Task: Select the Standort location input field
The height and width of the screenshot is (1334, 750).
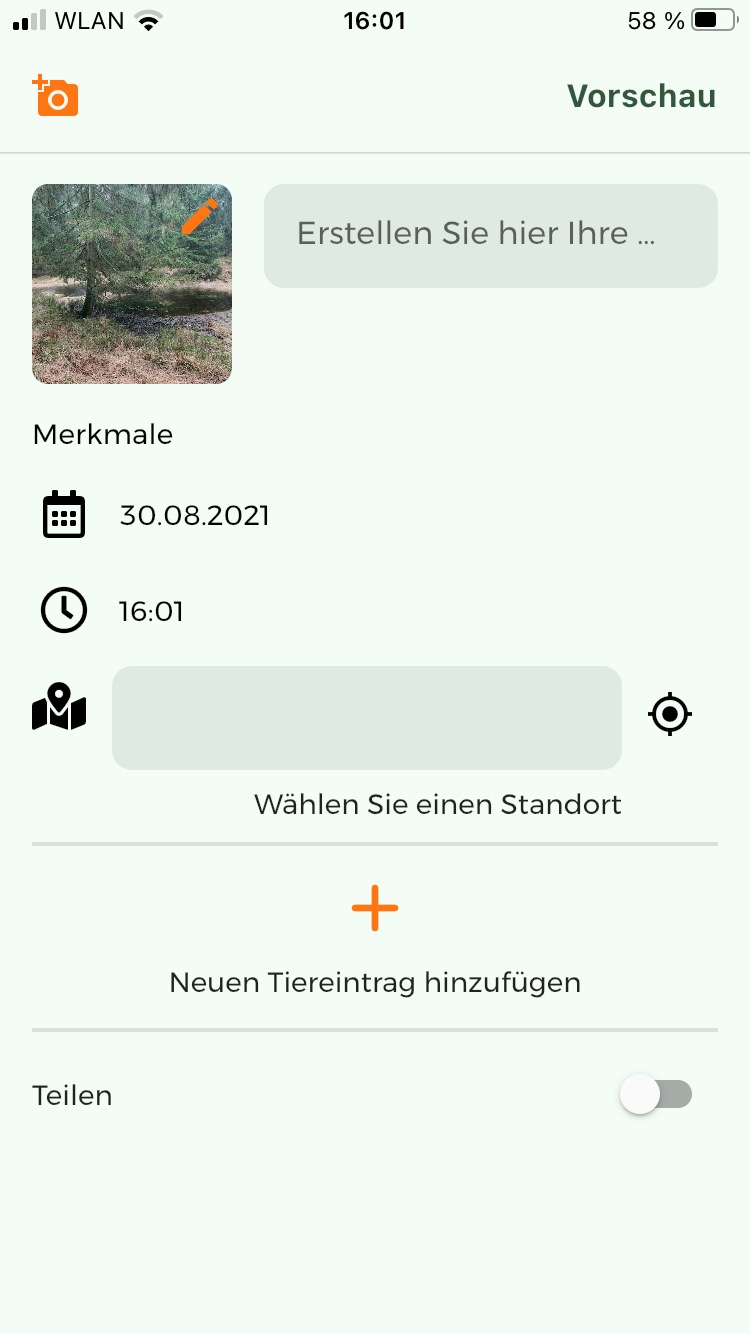Action: pos(366,718)
